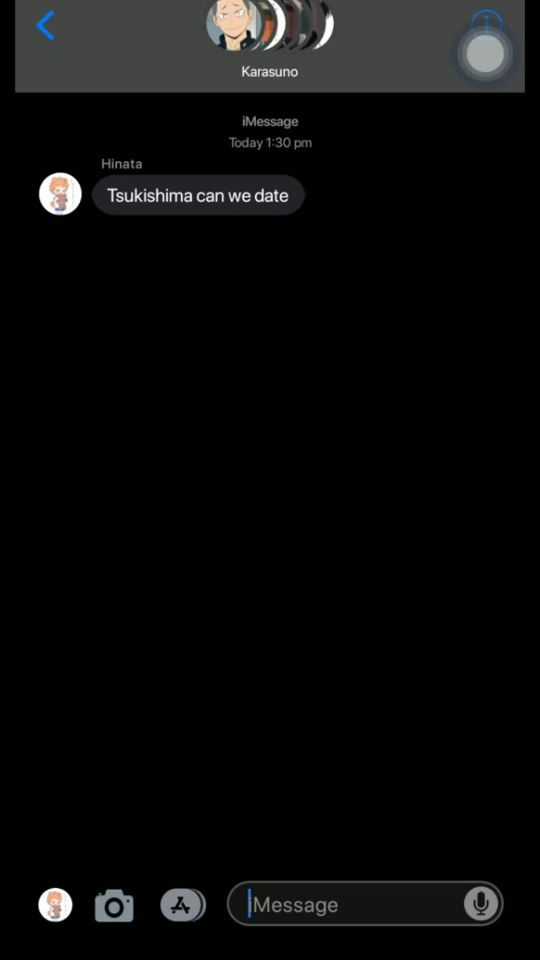Viewport: 540px width, 960px height.
Task: Go back using the blue arrow
Action: tap(45, 25)
